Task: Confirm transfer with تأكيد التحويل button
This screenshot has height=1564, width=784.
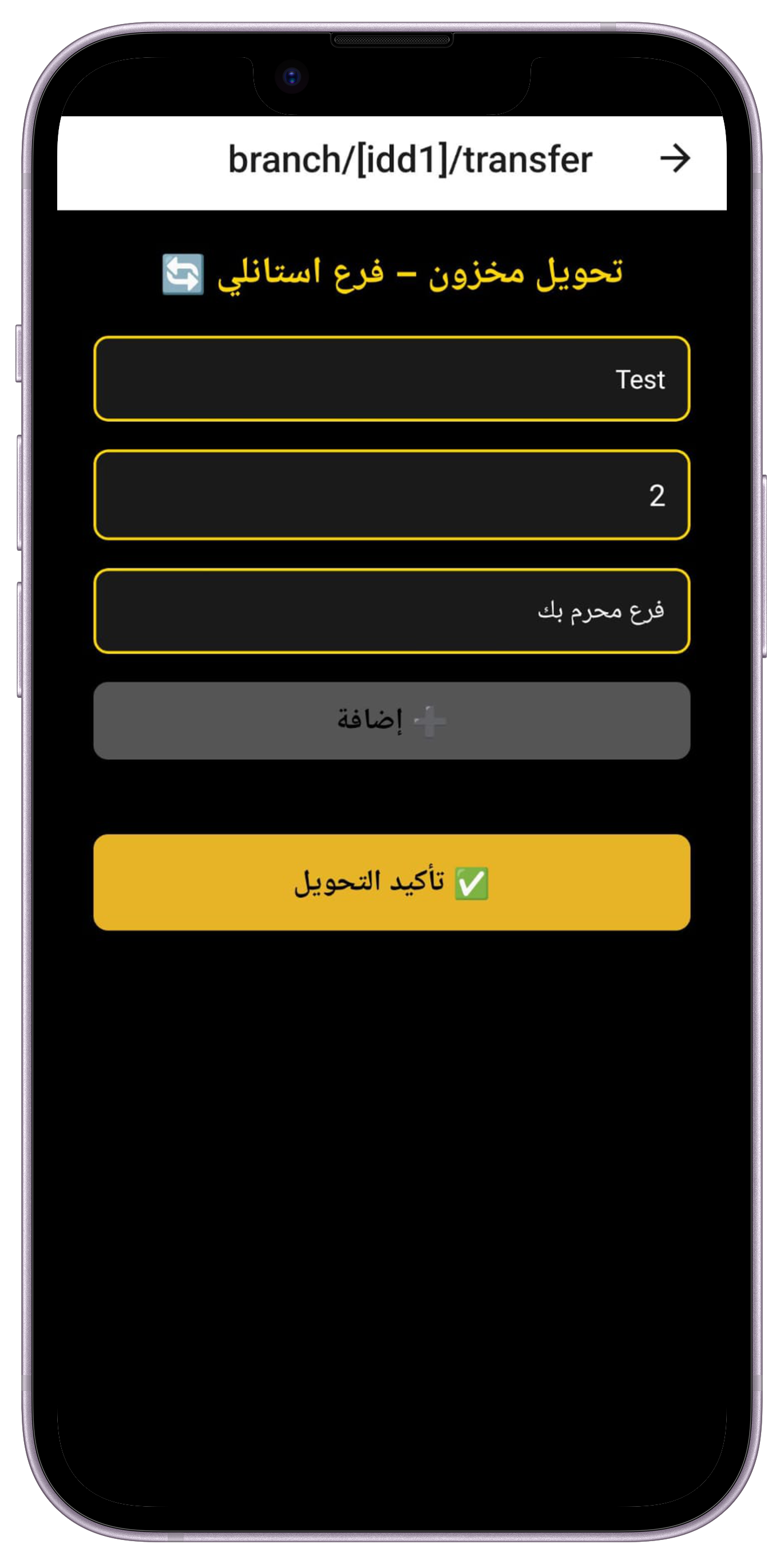Action: click(x=392, y=882)
